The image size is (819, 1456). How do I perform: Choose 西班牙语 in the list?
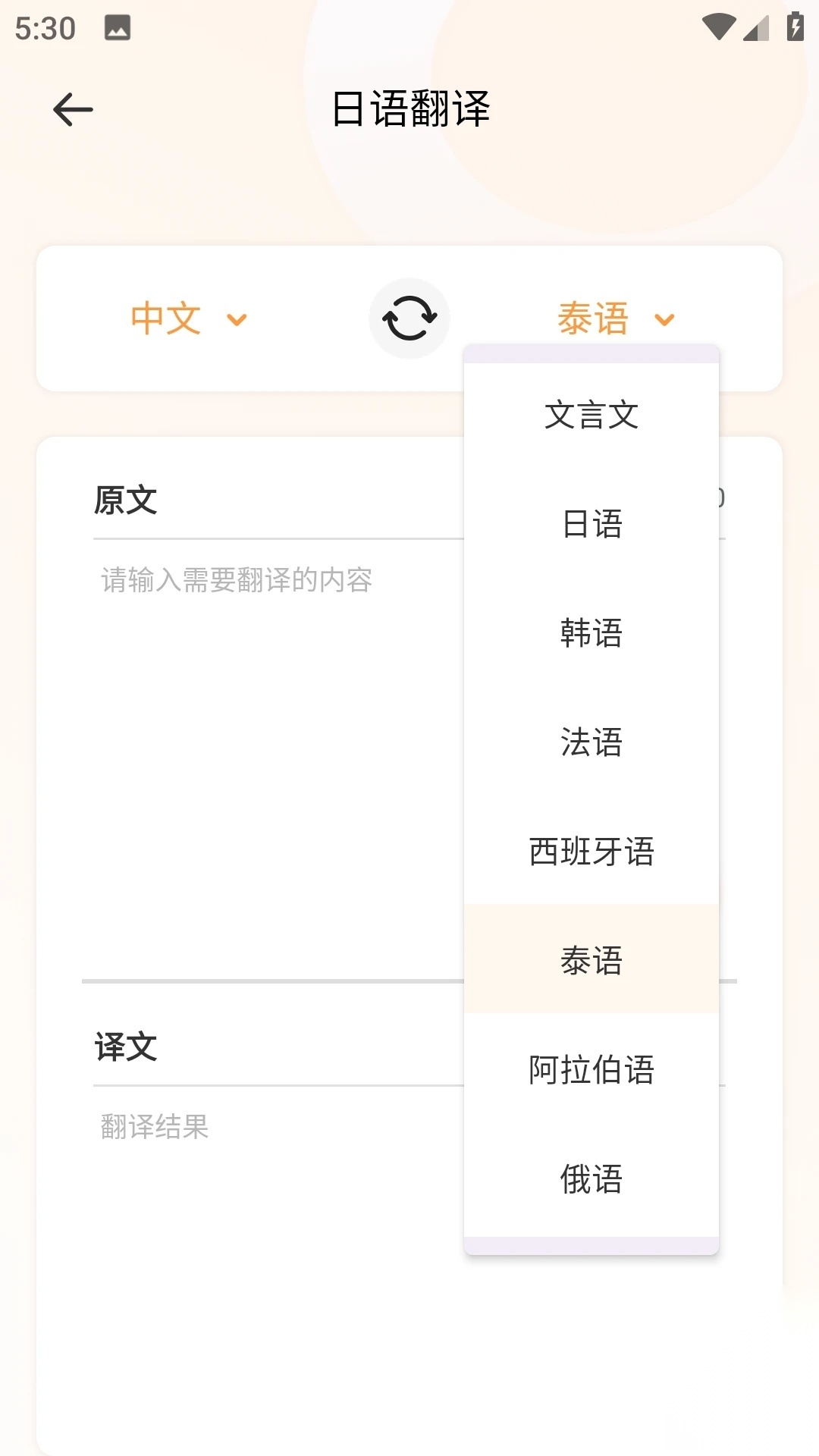(591, 852)
